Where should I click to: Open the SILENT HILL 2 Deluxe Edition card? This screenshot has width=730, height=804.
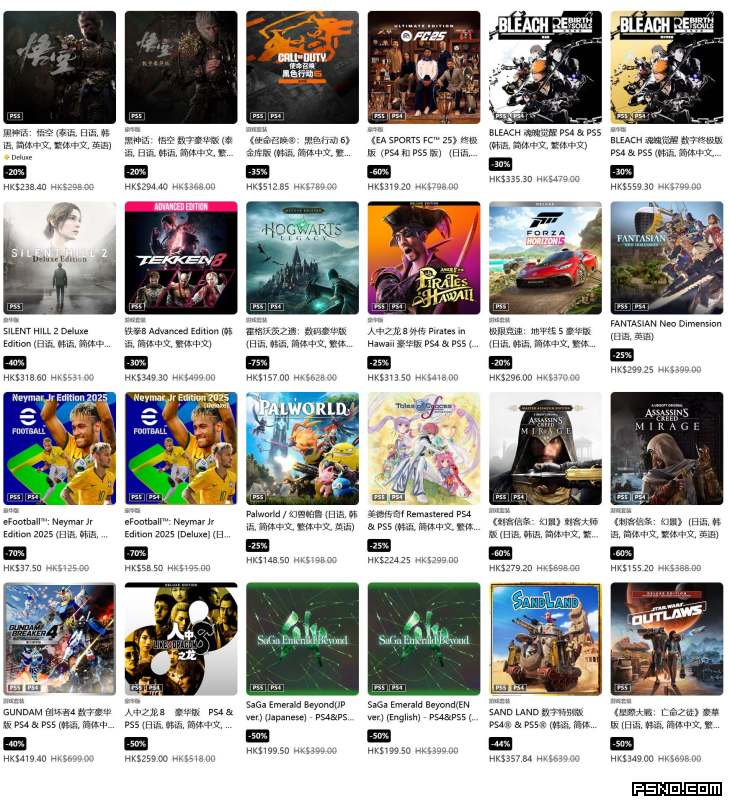point(59,257)
